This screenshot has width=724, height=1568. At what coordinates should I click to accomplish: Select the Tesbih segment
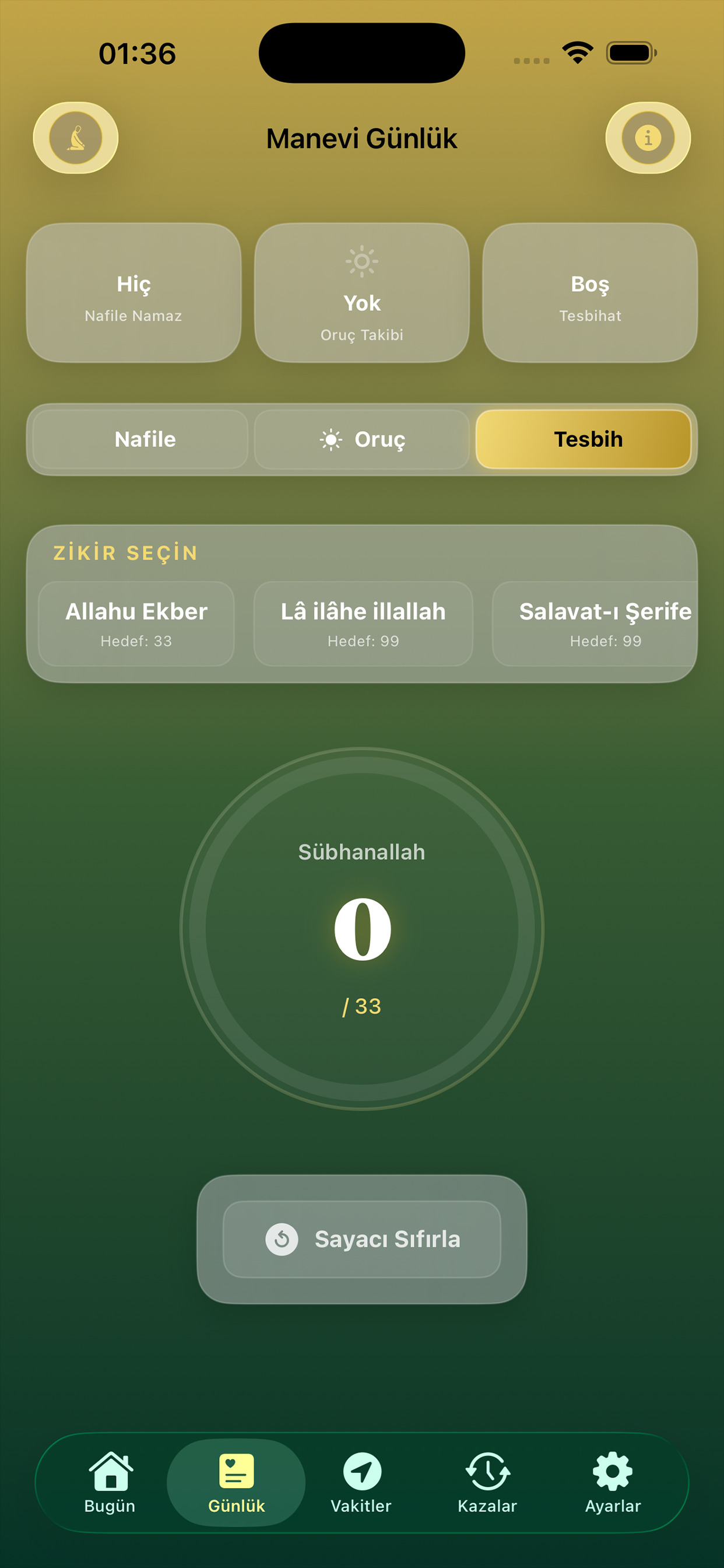(584, 439)
